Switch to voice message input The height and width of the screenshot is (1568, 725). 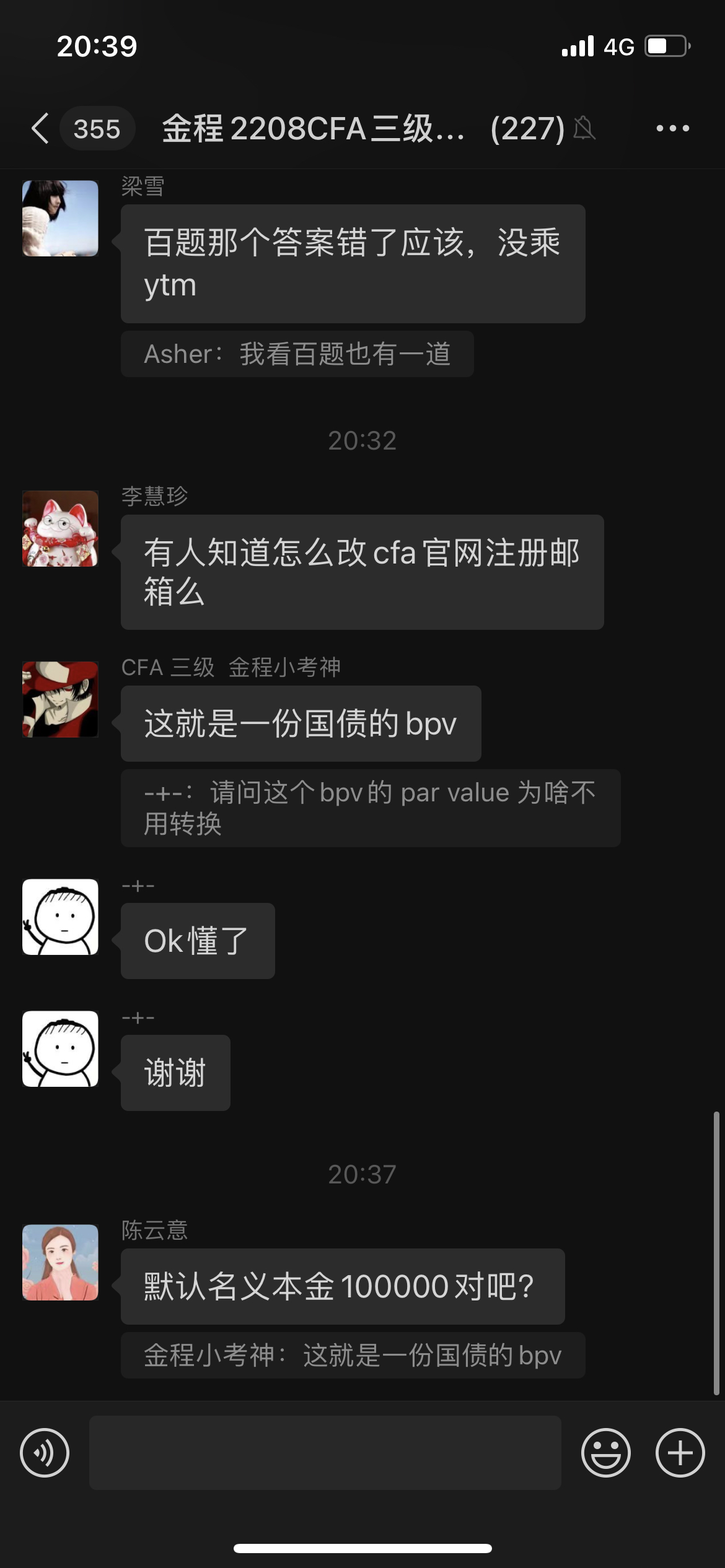(x=45, y=1452)
